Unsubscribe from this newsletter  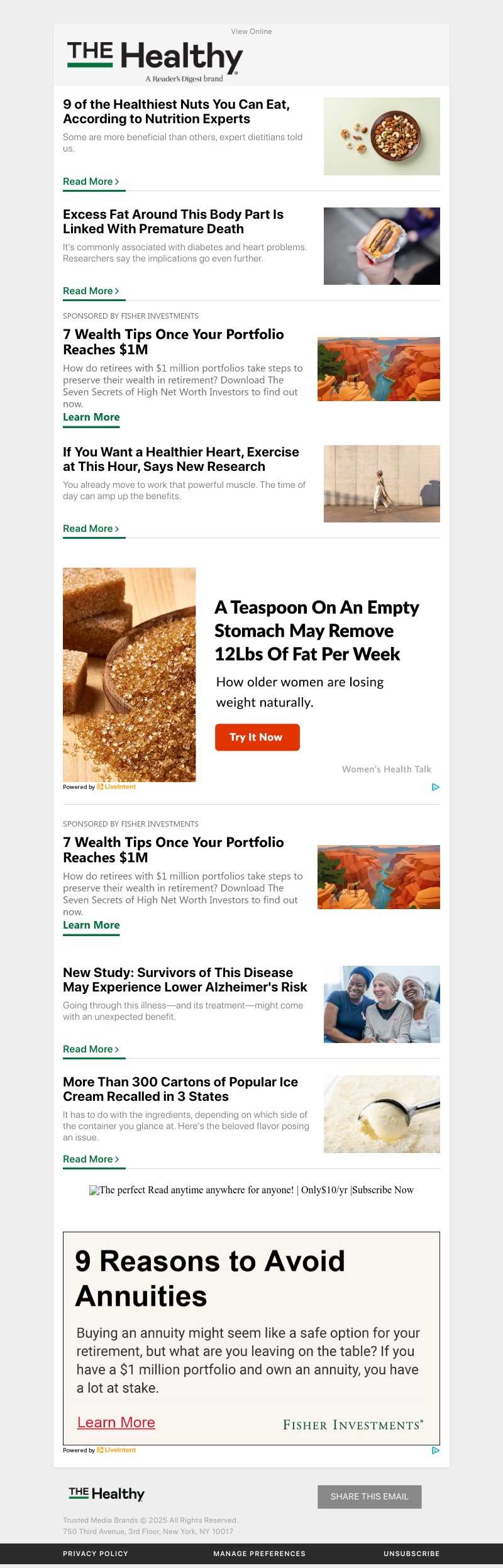411,1554
